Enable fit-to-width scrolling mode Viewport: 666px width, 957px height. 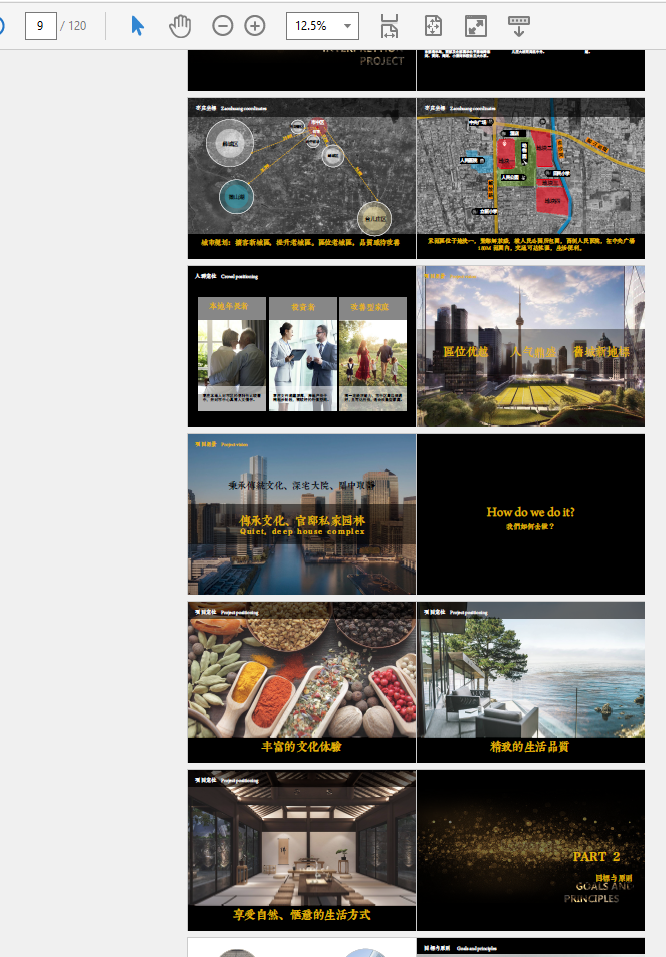pyautogui.click(x=390, y=26)
